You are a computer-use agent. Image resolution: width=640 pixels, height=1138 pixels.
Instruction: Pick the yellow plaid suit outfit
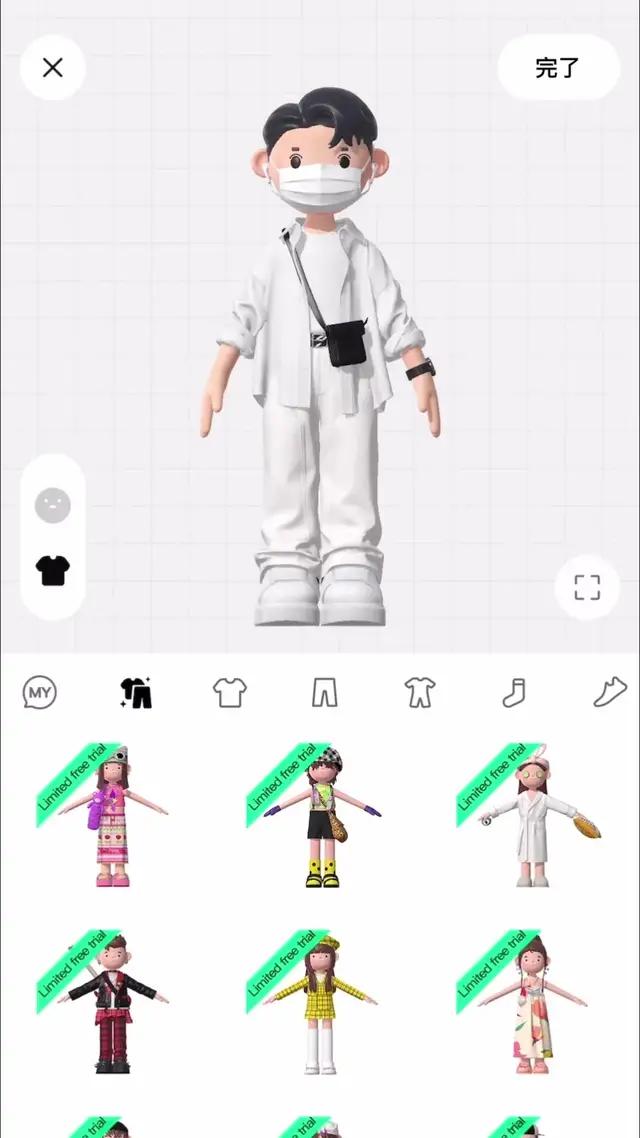click(322, 1005)
